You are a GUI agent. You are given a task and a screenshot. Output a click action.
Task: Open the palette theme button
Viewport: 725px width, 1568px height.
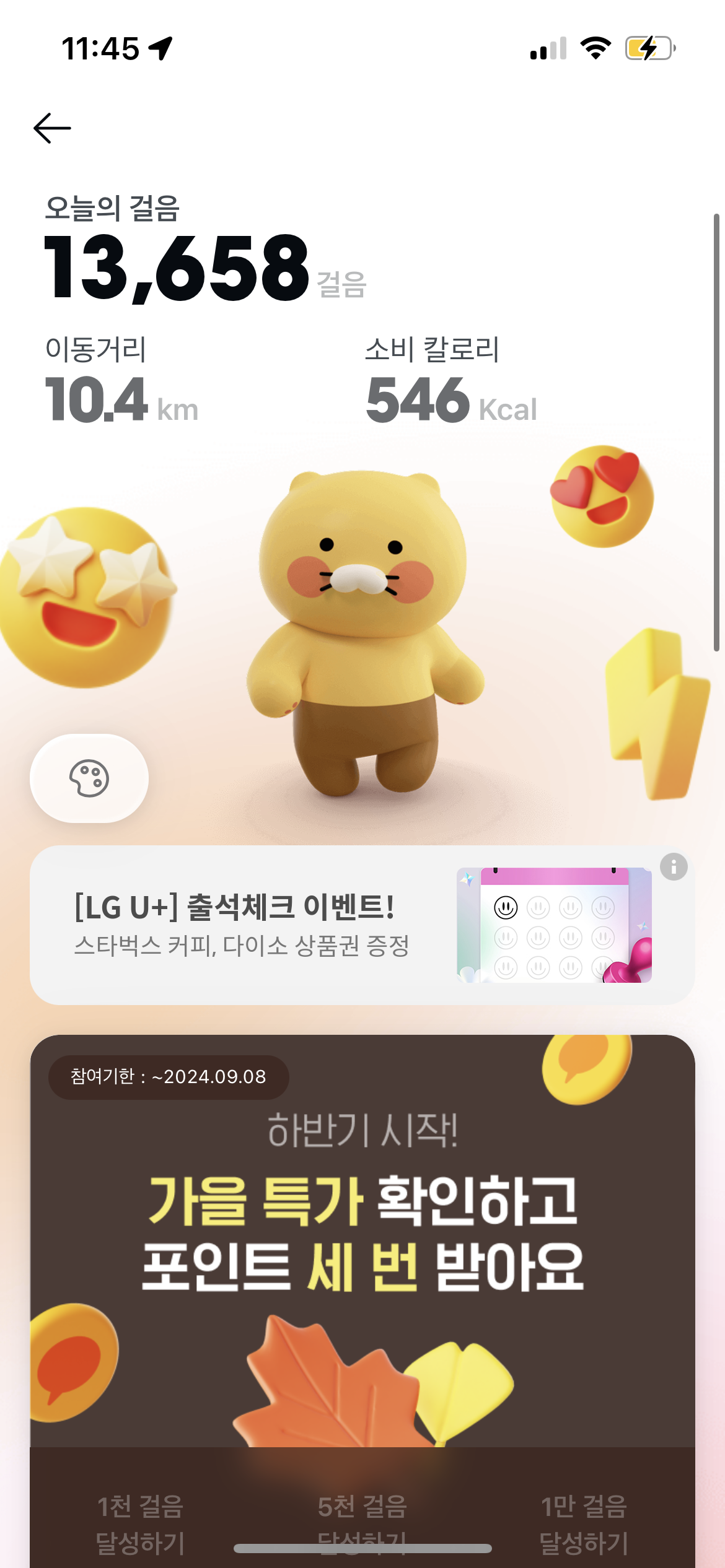pyautogui.click(x=89, y=778)
